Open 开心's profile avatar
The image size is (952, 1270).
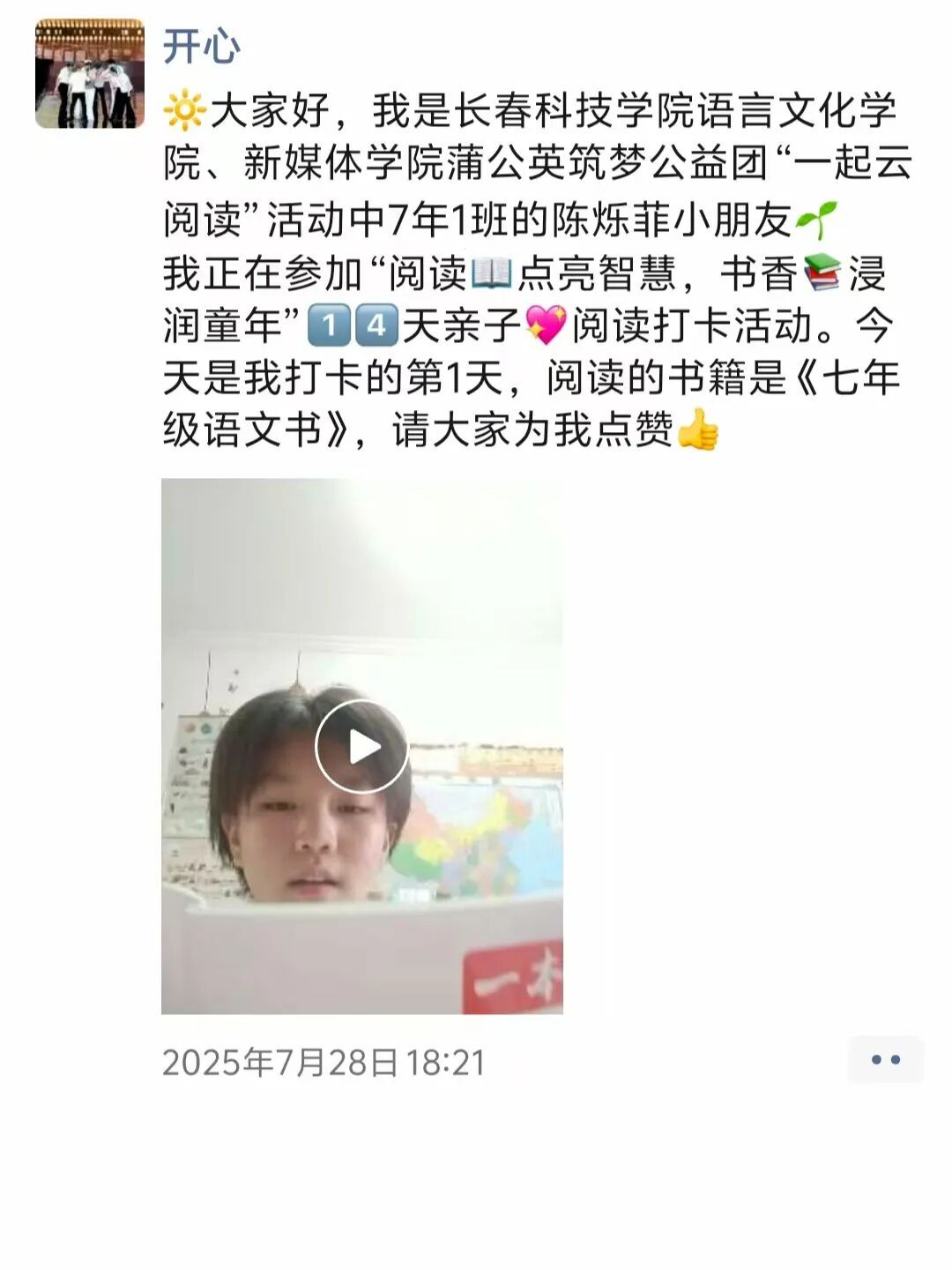tap(90, 74)
